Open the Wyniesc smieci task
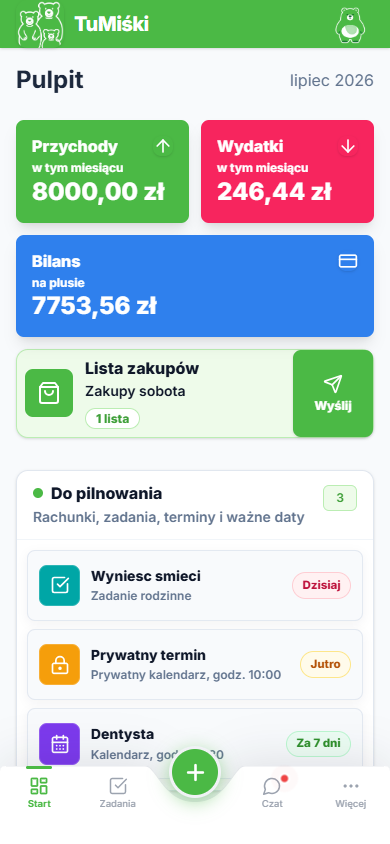Screen dimensions: 390x844 pos(195,586)
